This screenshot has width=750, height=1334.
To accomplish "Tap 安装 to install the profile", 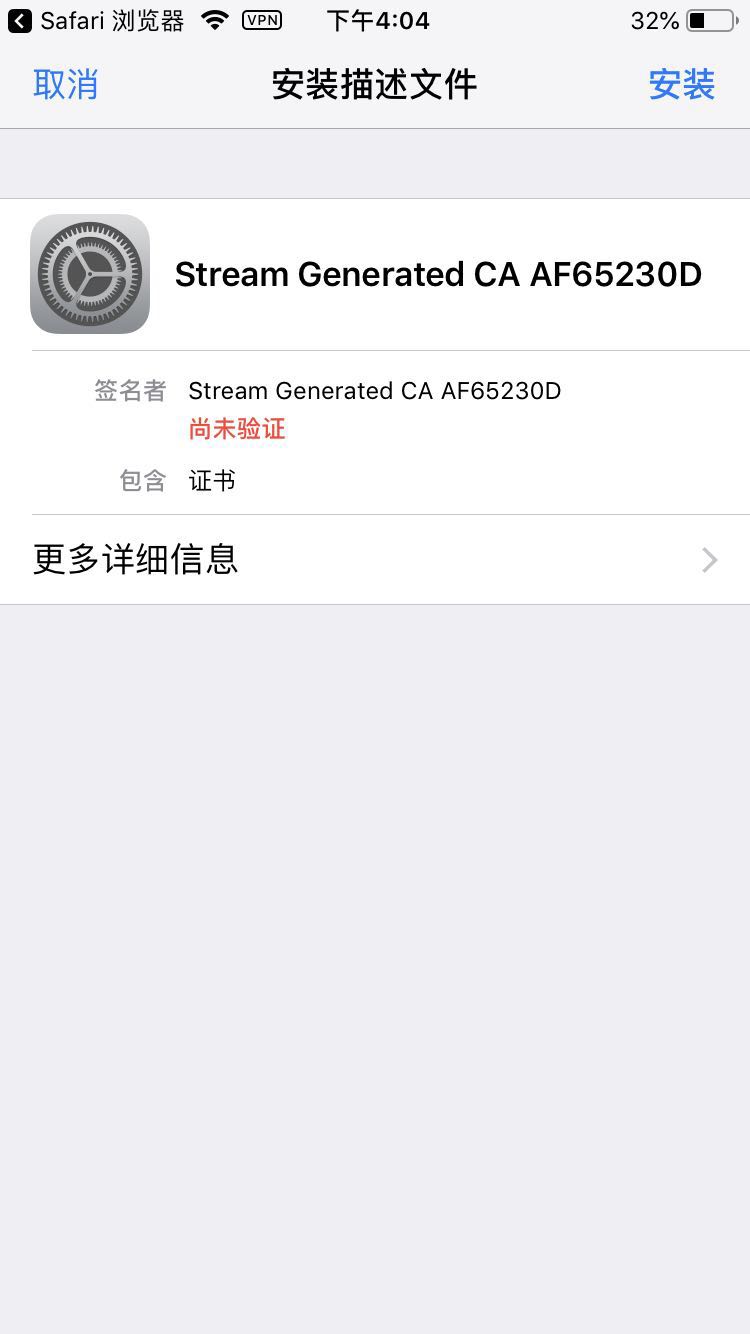I will (682, 84).
